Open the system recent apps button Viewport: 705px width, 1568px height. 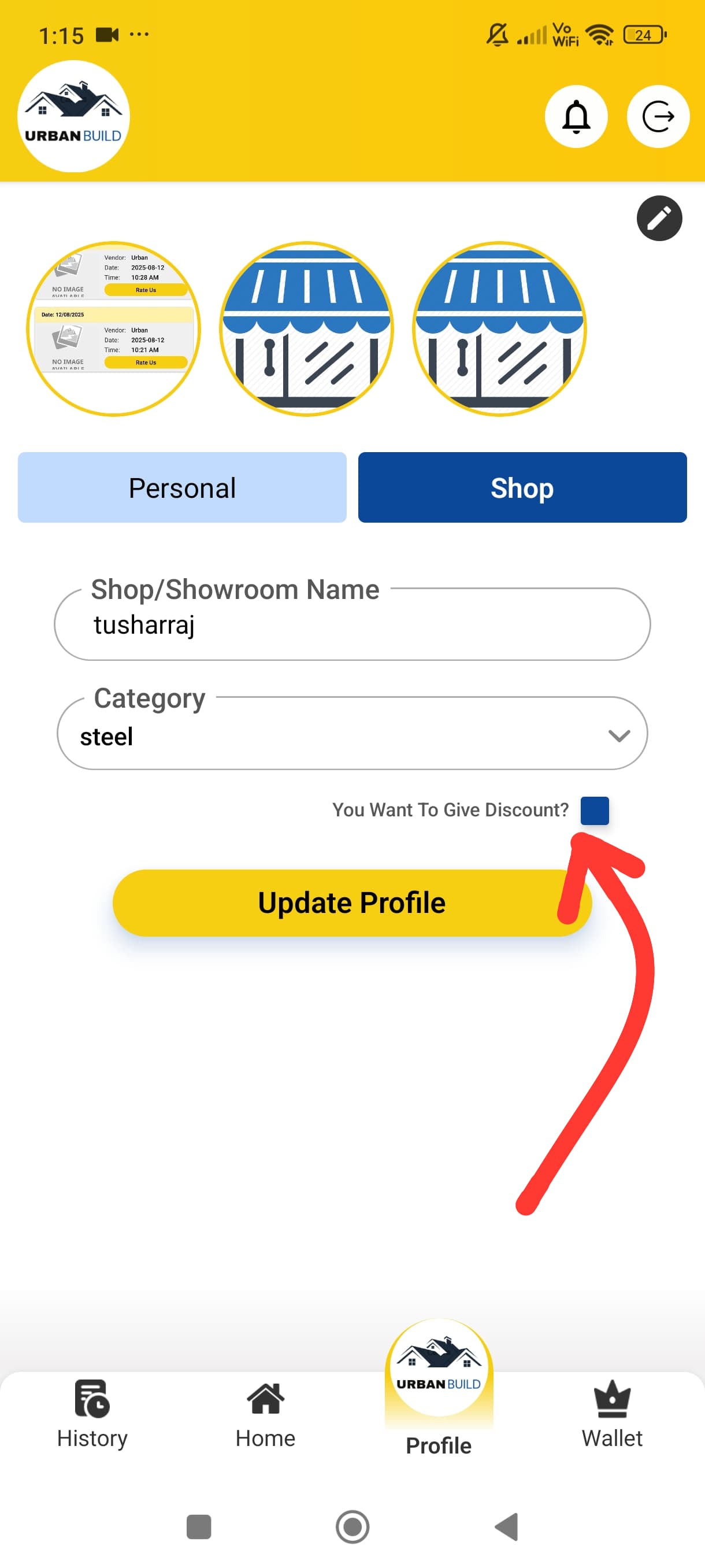198,1526
